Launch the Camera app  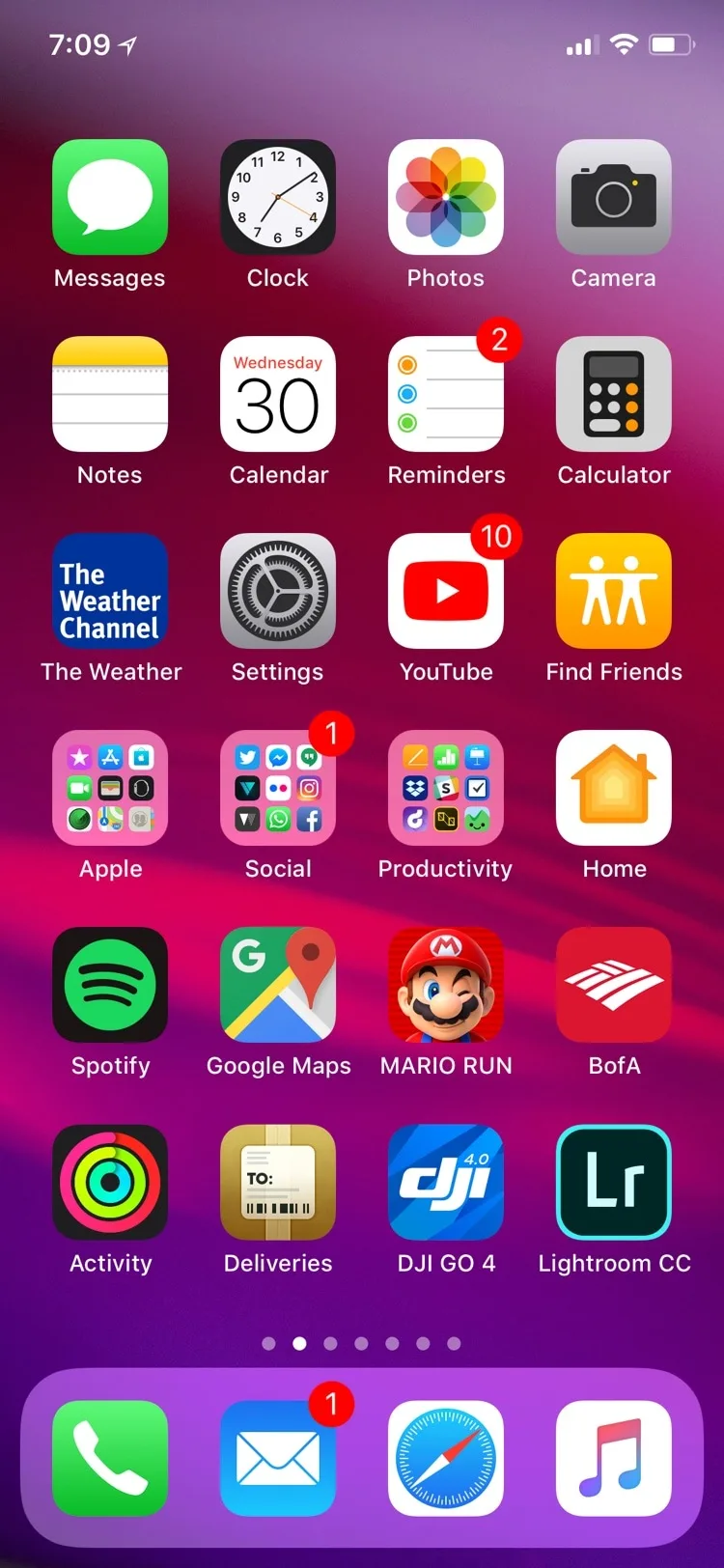coord(614,197)
